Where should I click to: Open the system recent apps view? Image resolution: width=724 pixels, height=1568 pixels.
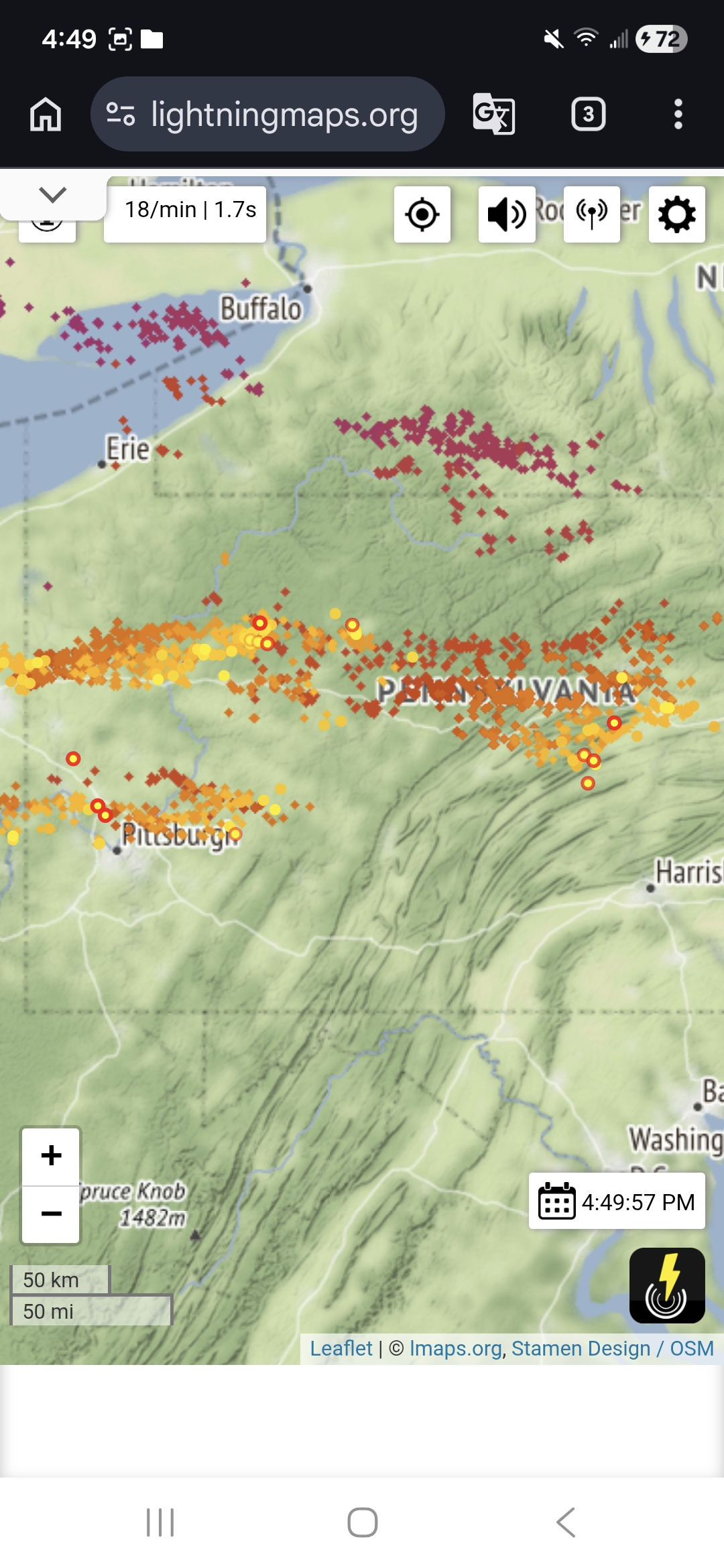(x=160, y=1522)
